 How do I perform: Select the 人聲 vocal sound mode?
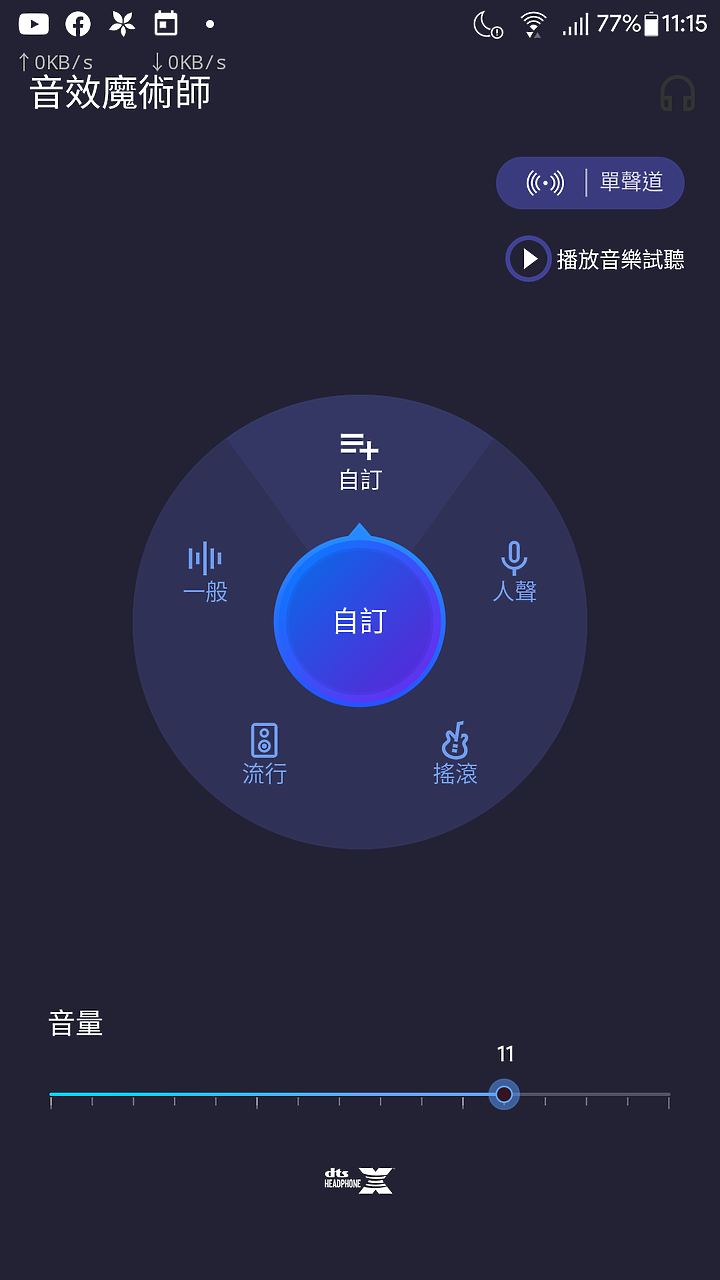click(x=514, y=572)
